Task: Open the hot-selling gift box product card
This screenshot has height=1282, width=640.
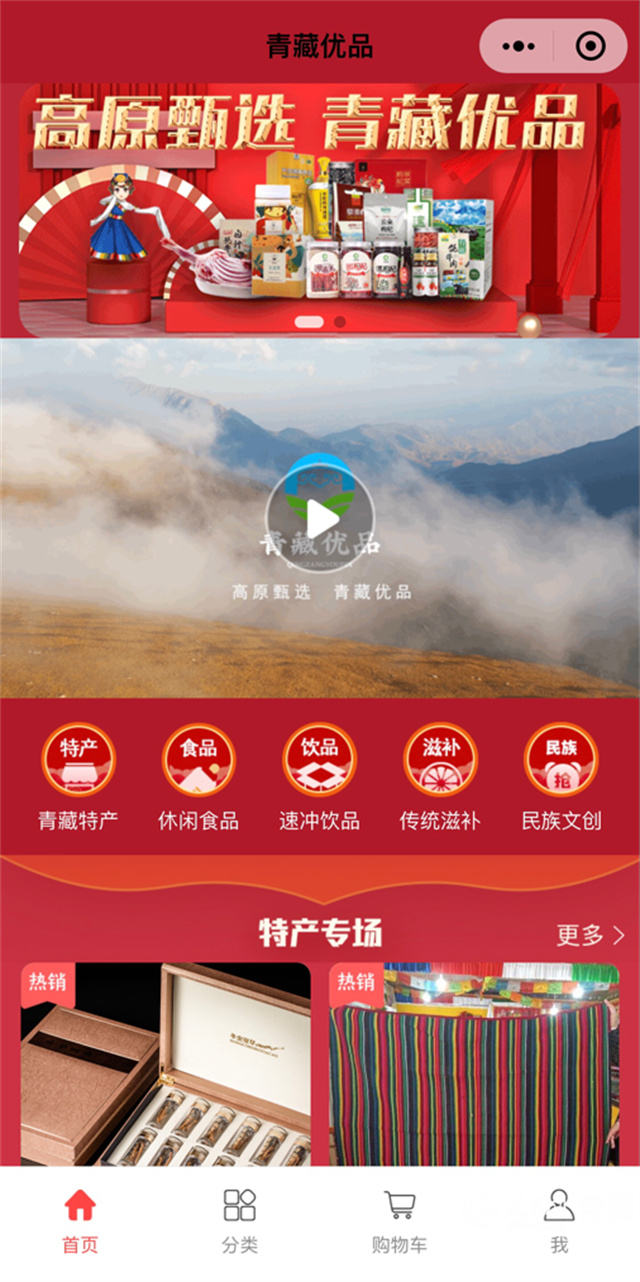Action: (x=166, y=1065)
